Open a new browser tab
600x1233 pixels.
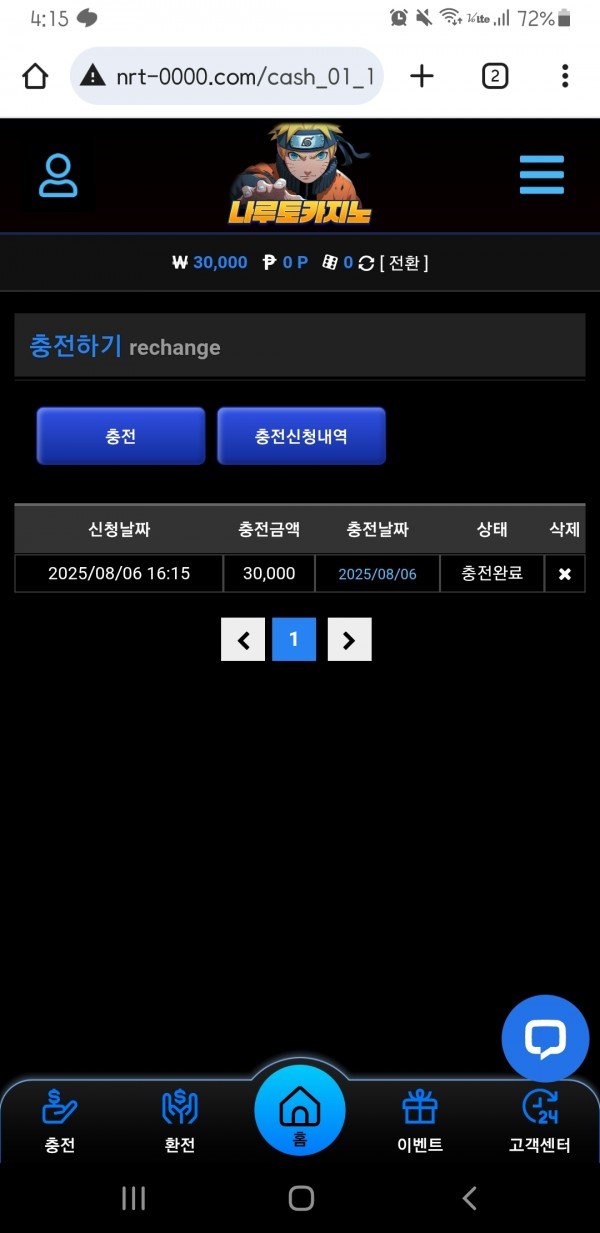coord(422,76)
